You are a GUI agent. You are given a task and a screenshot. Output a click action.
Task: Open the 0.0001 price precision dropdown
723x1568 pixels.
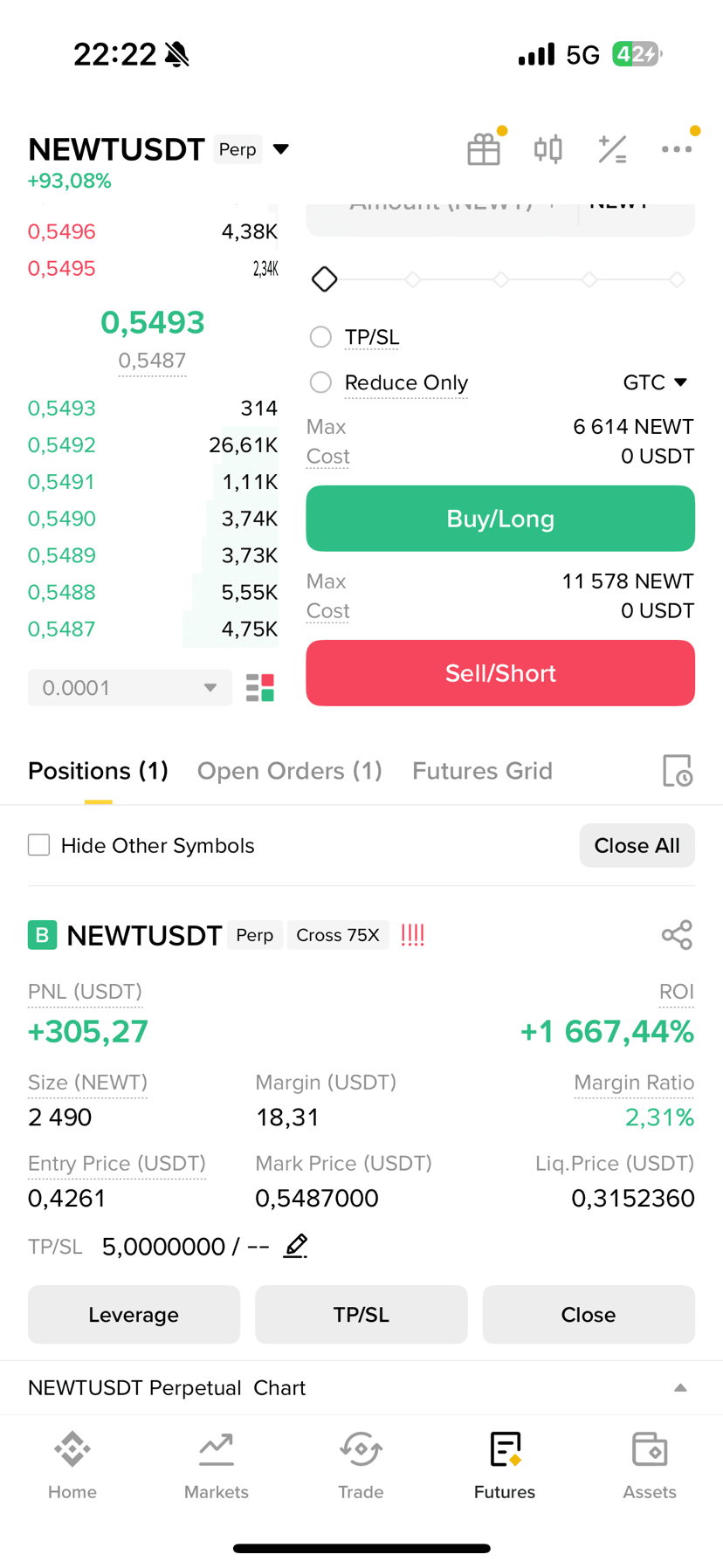[x=130, y=688]
